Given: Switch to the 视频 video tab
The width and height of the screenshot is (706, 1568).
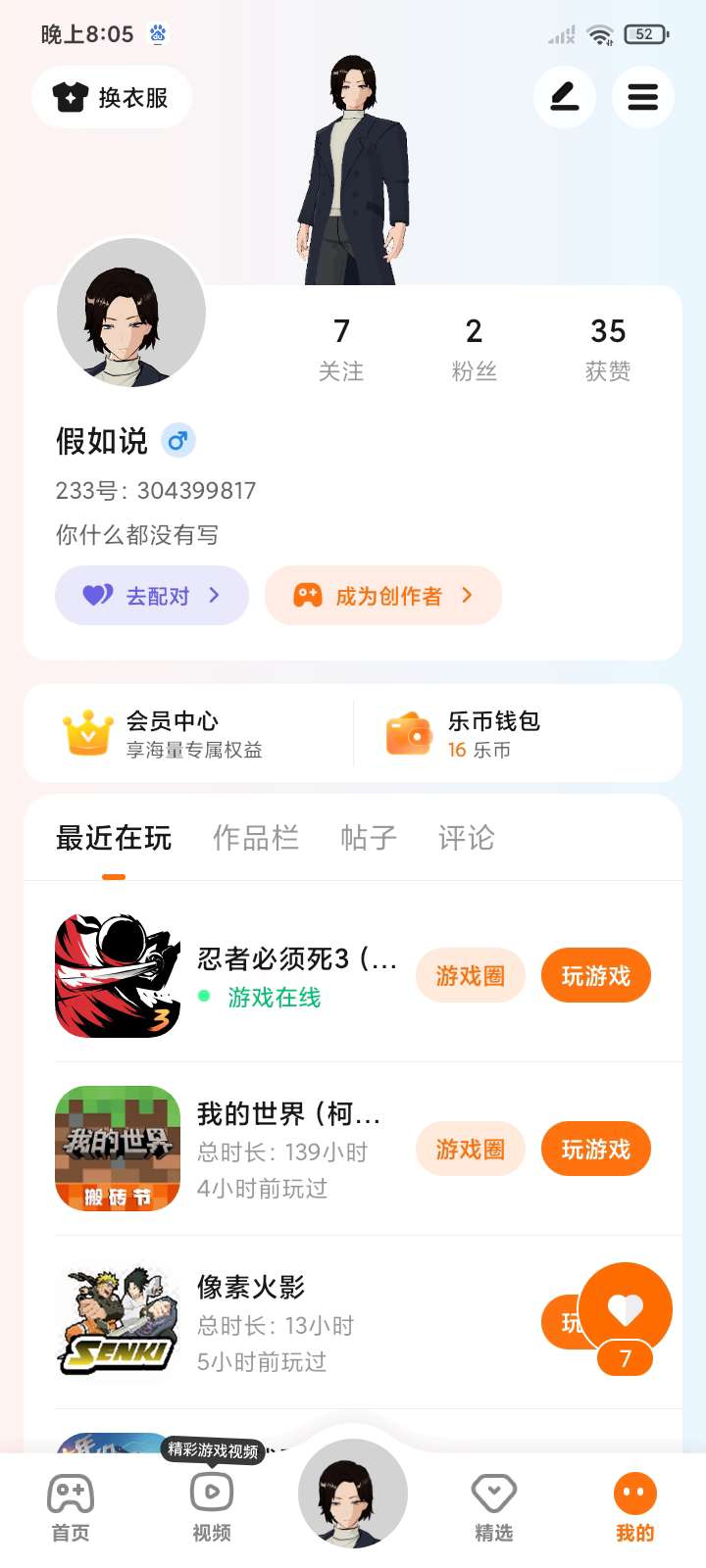Looking at the screenshot, I should [x=212, y=1507].
